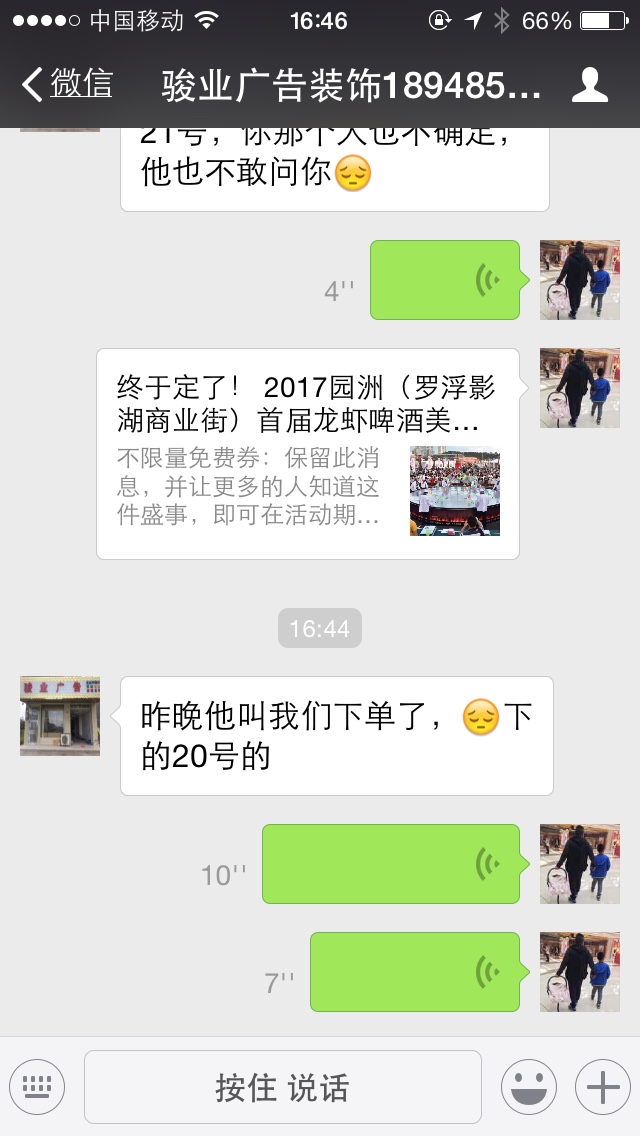Go back to the 微信 chat list

pos(68,85)
